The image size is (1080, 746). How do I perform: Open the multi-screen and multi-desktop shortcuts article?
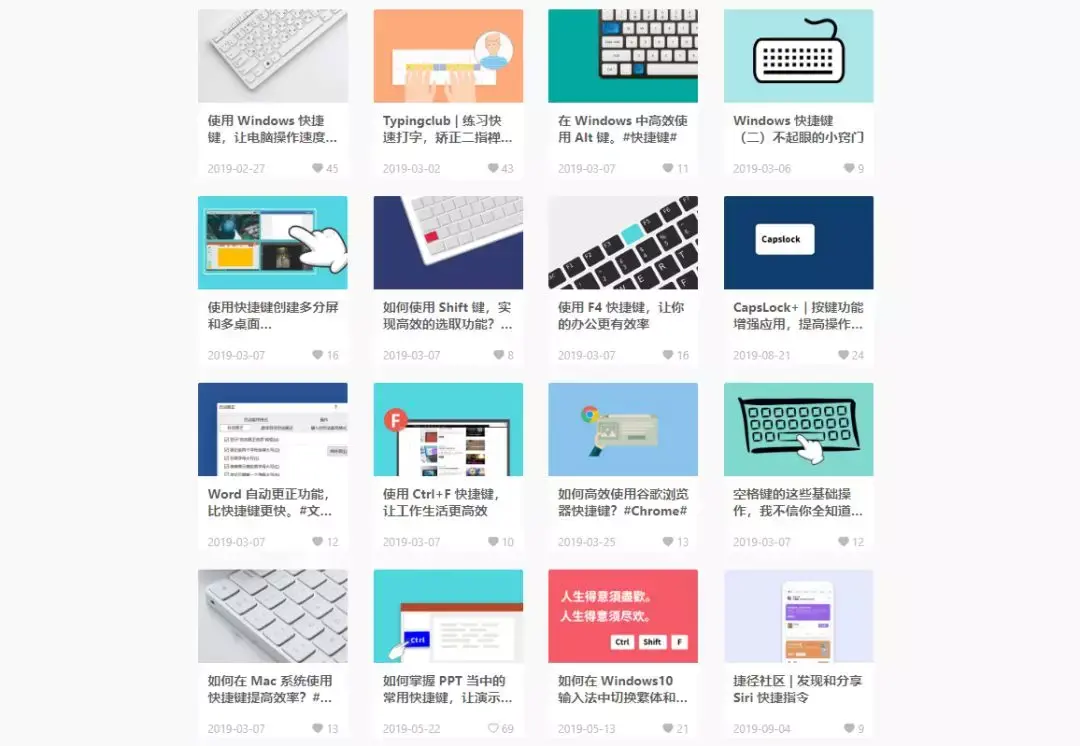click(272, 316)
